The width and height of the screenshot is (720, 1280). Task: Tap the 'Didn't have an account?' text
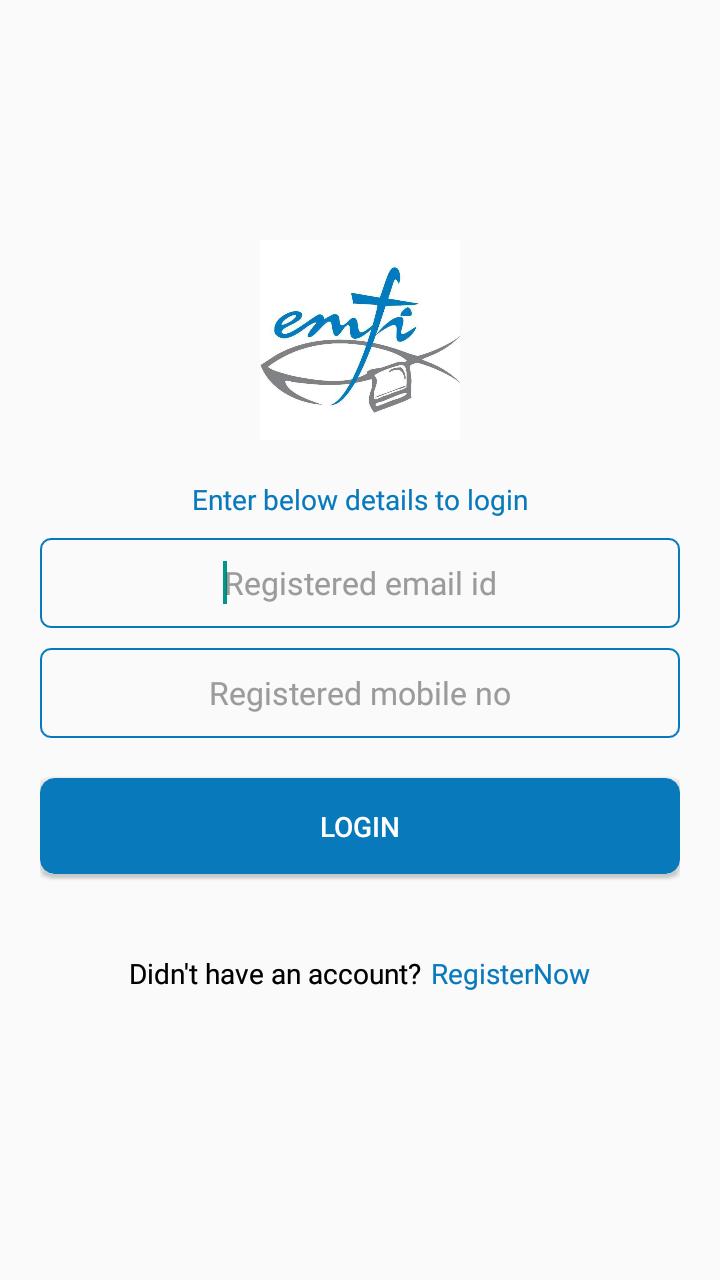click(x=277, y=974)
